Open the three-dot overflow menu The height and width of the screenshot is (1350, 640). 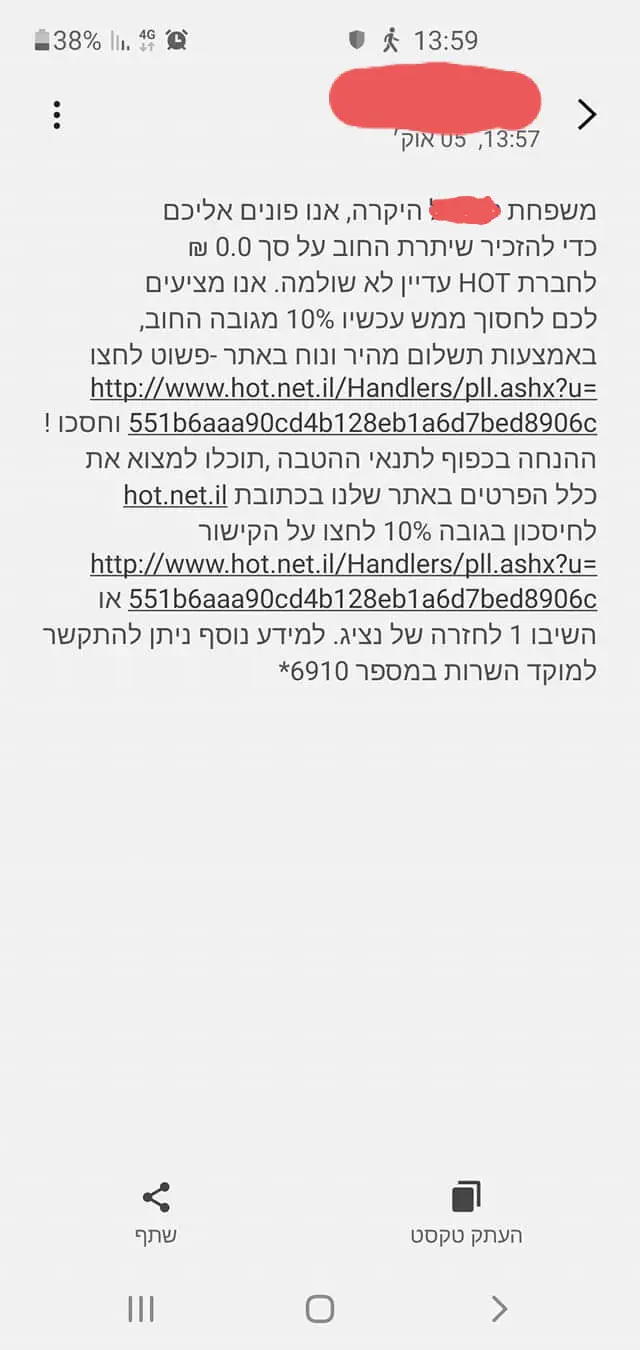pyautogui.click(x=57, y=115)
